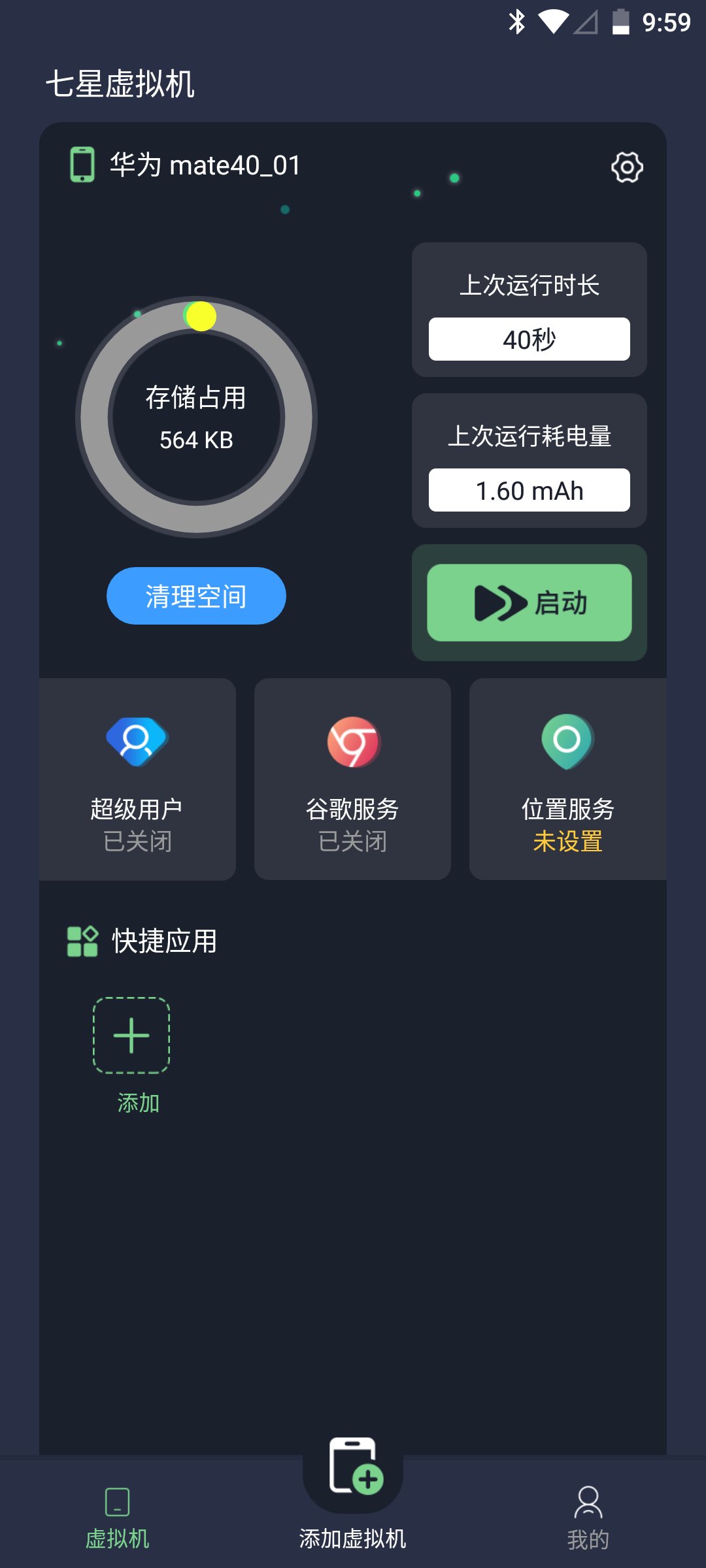Tap the 清理空间 button
This screenshot has width=706, height=1568.
(x=196, y=596)
